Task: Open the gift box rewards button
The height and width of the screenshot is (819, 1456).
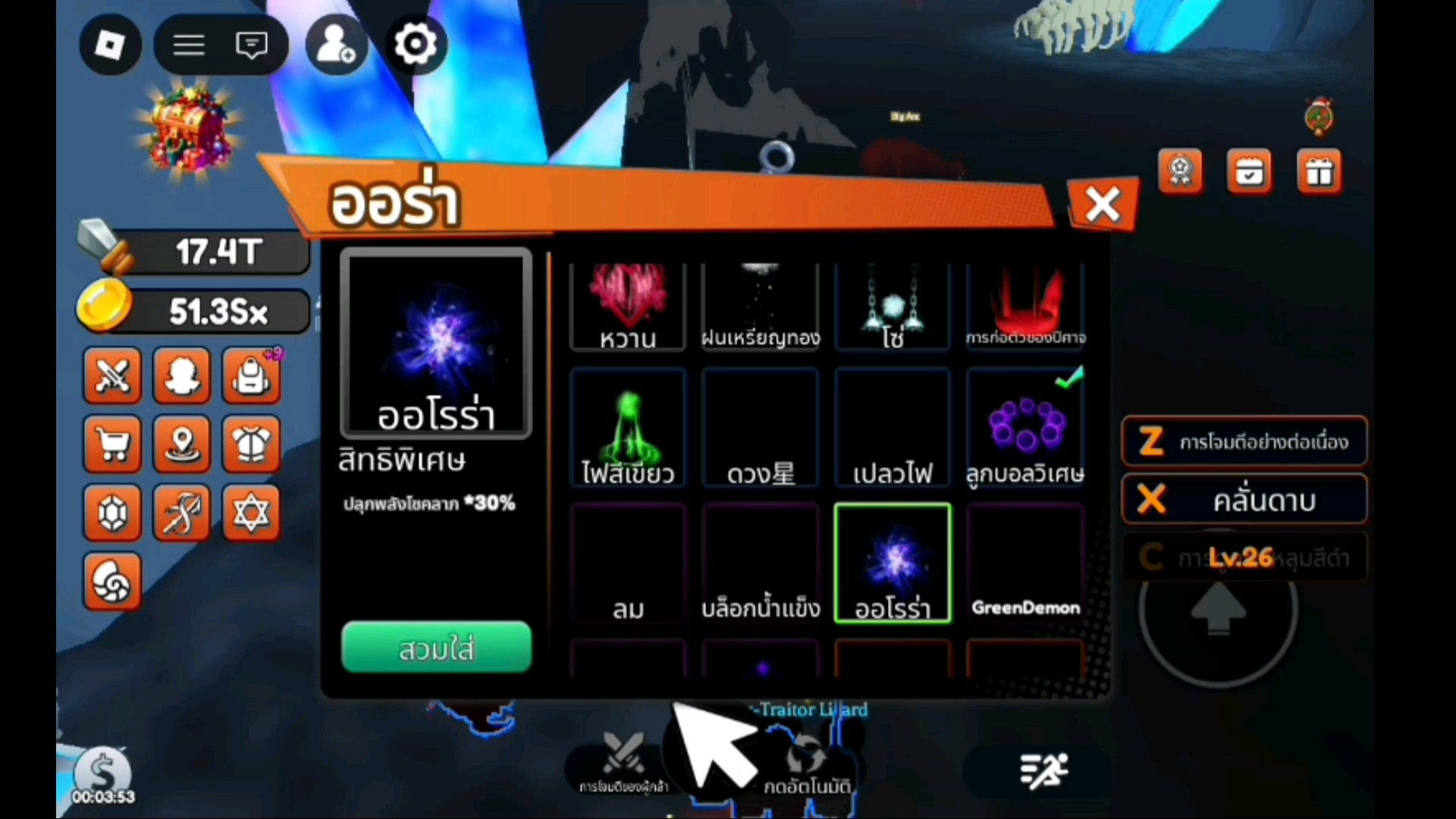Action: (1319, 172)
